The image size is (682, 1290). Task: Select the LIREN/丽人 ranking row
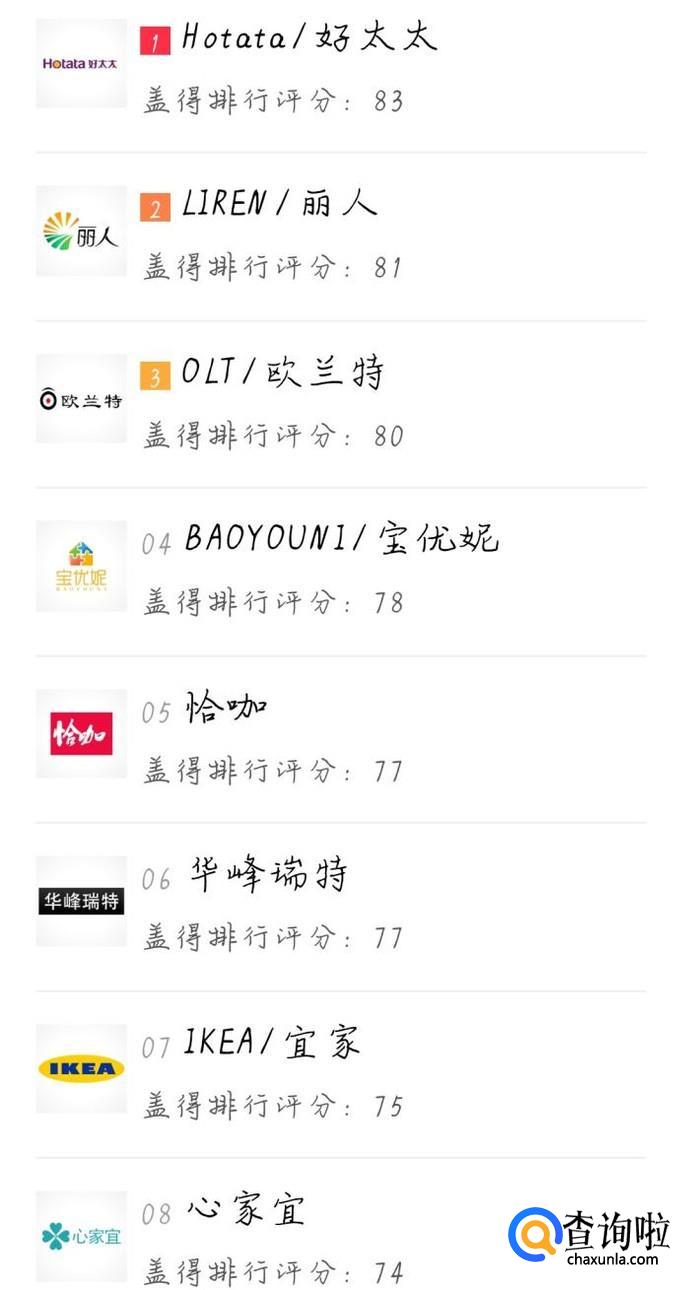278,205
